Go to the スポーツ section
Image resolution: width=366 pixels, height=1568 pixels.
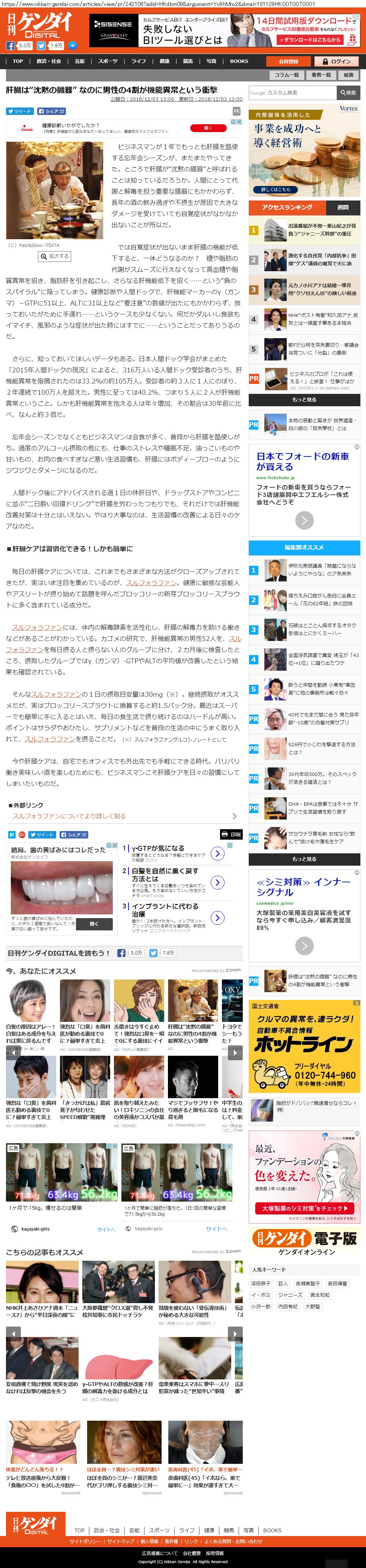(108, 61)
